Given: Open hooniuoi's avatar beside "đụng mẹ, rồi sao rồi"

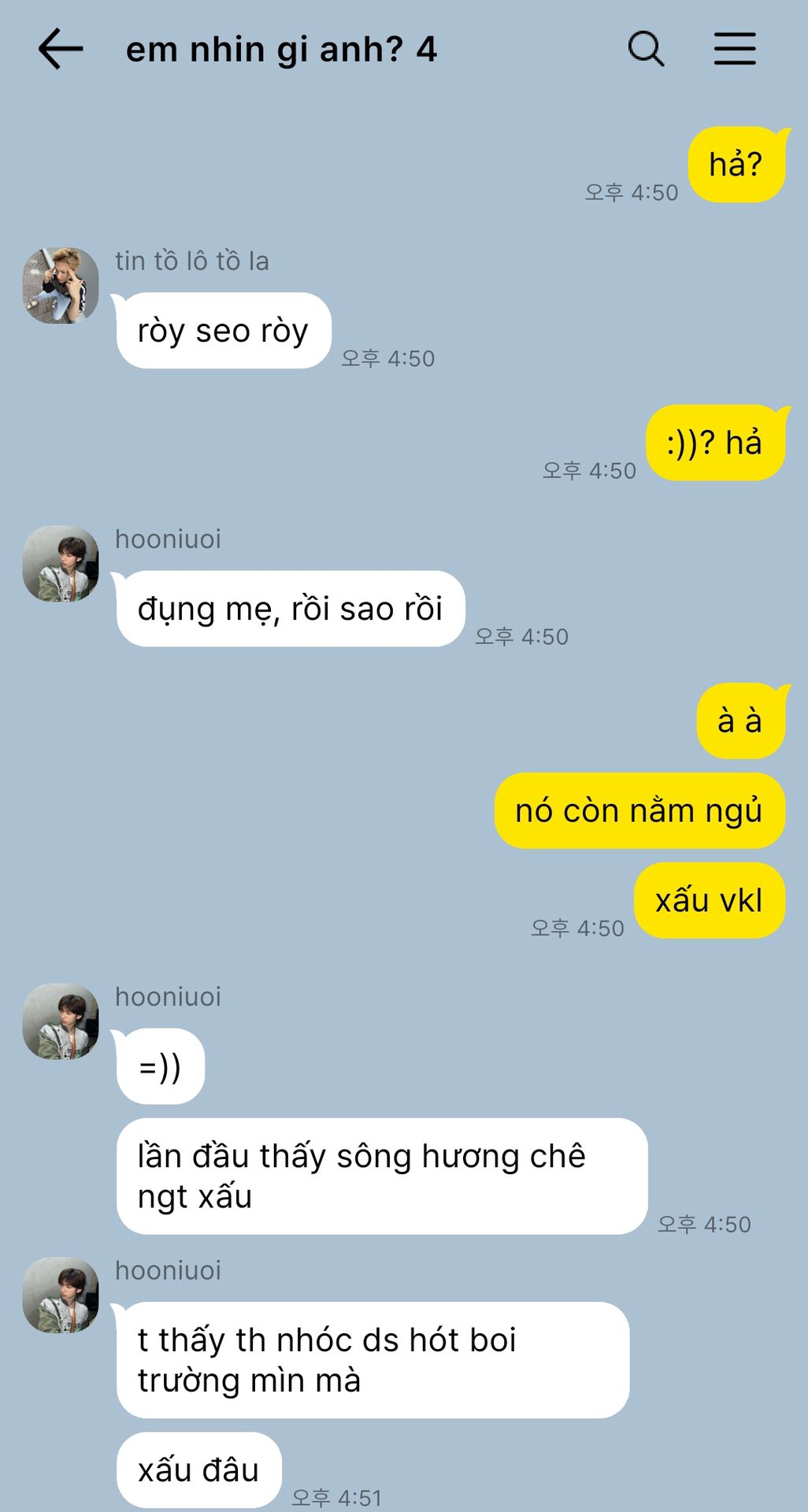Looking at the screenshot, I should pos(61,564).
